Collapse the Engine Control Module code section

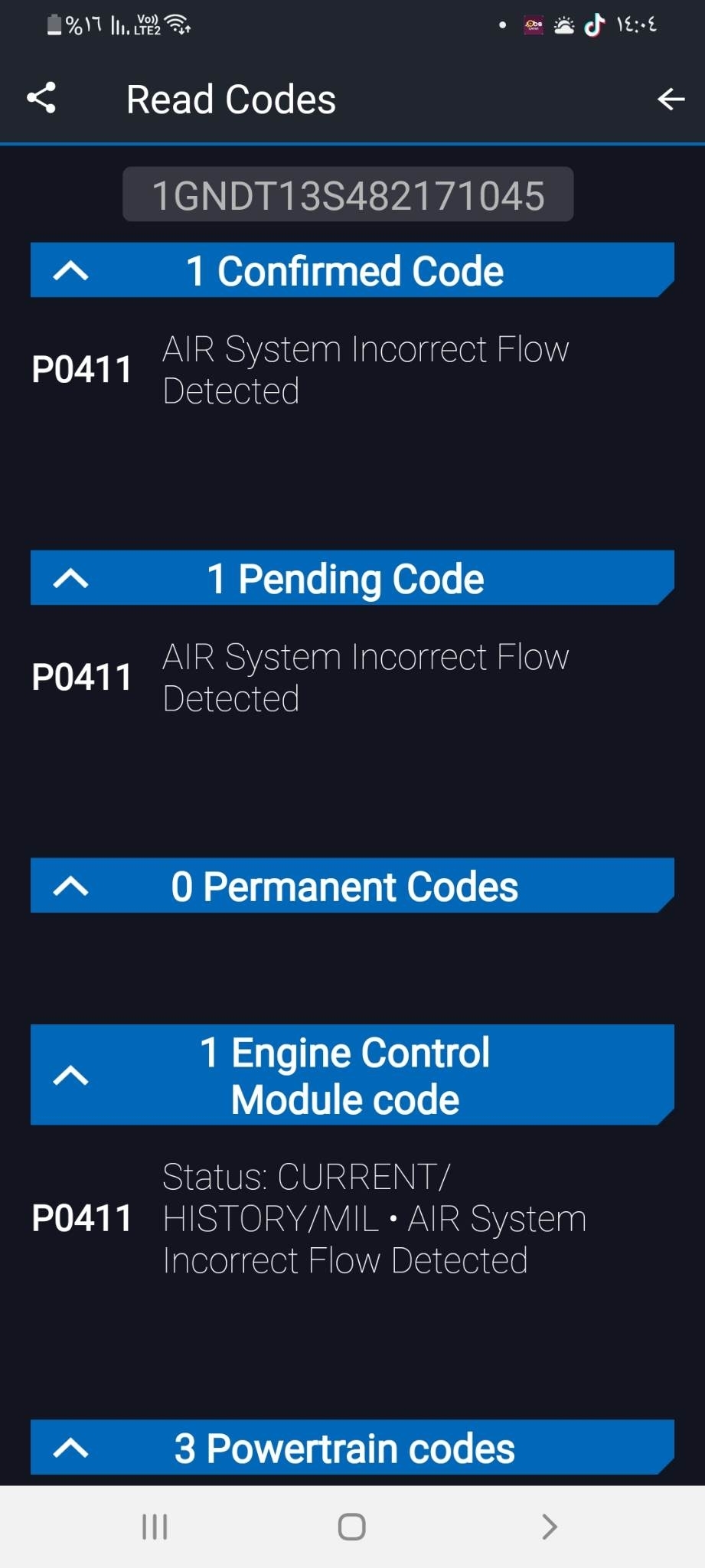[x=71, y=1076]
